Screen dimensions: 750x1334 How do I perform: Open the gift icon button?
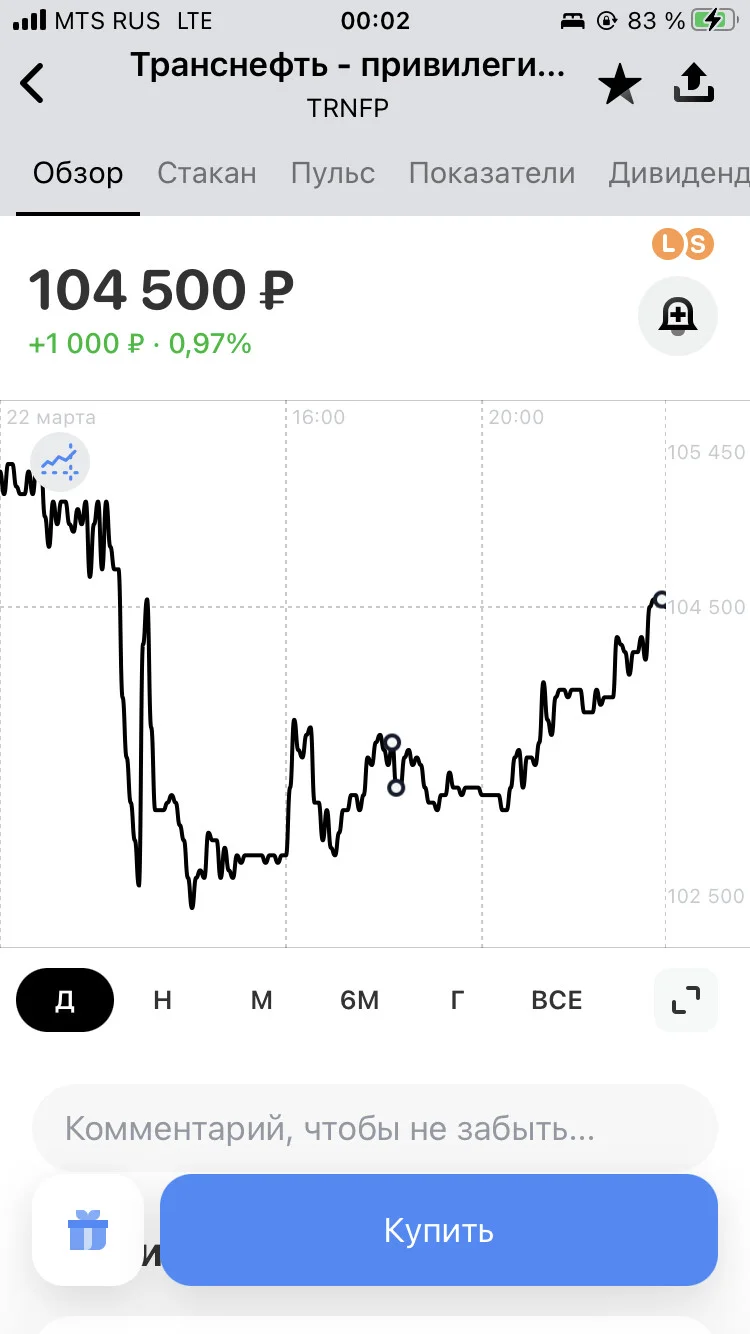[88, 1230]
